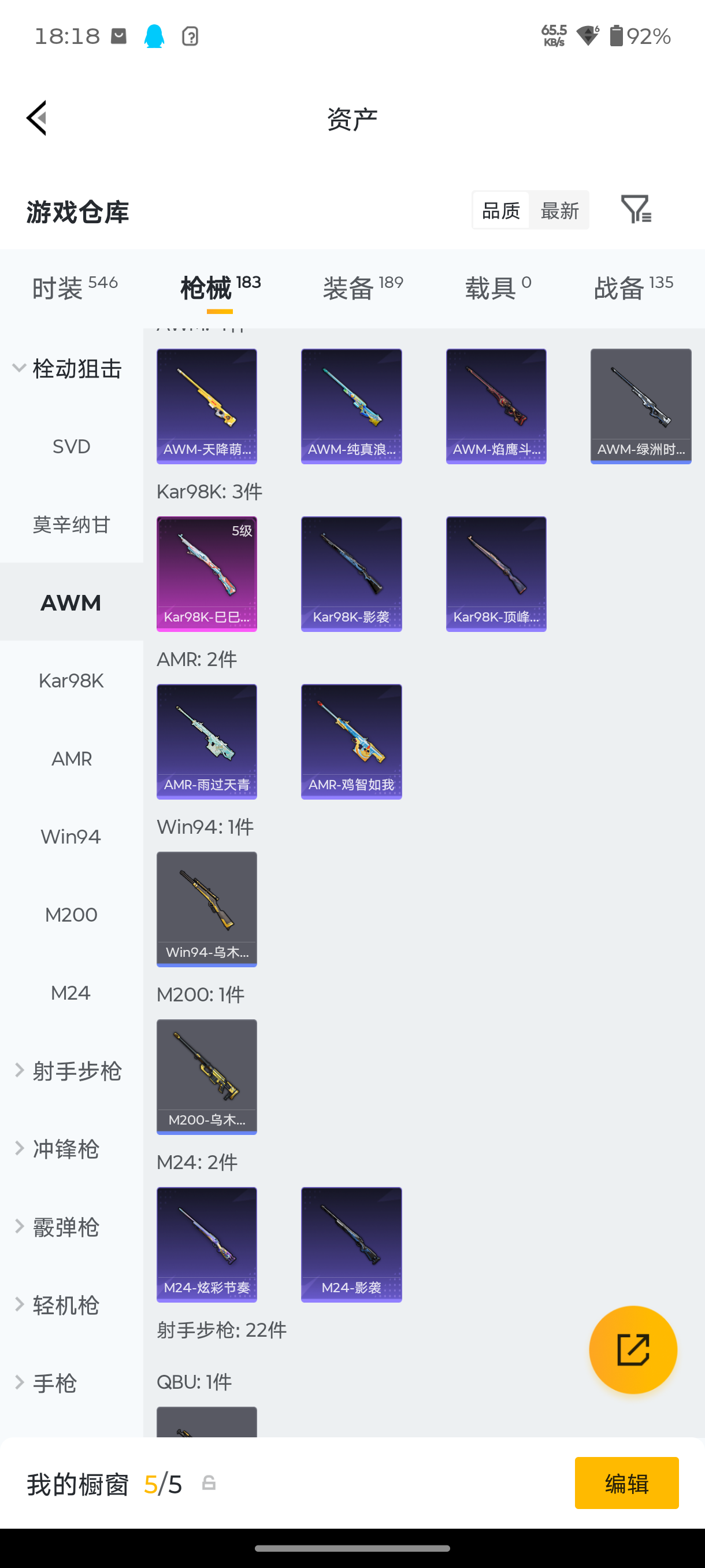Sort the warehouse by 最新

pos(559,210)
